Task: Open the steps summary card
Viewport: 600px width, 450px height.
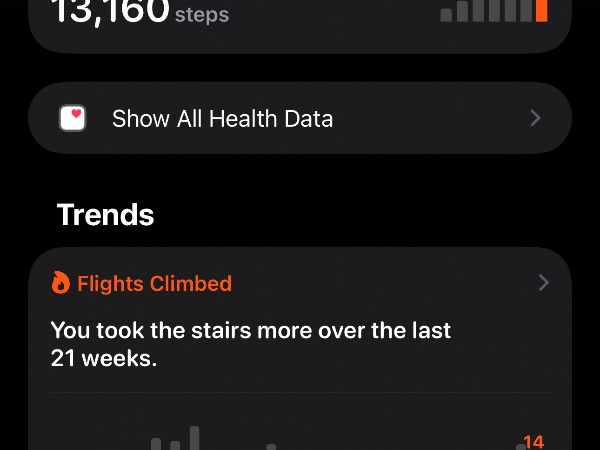Action: click(x=300, y=20)
